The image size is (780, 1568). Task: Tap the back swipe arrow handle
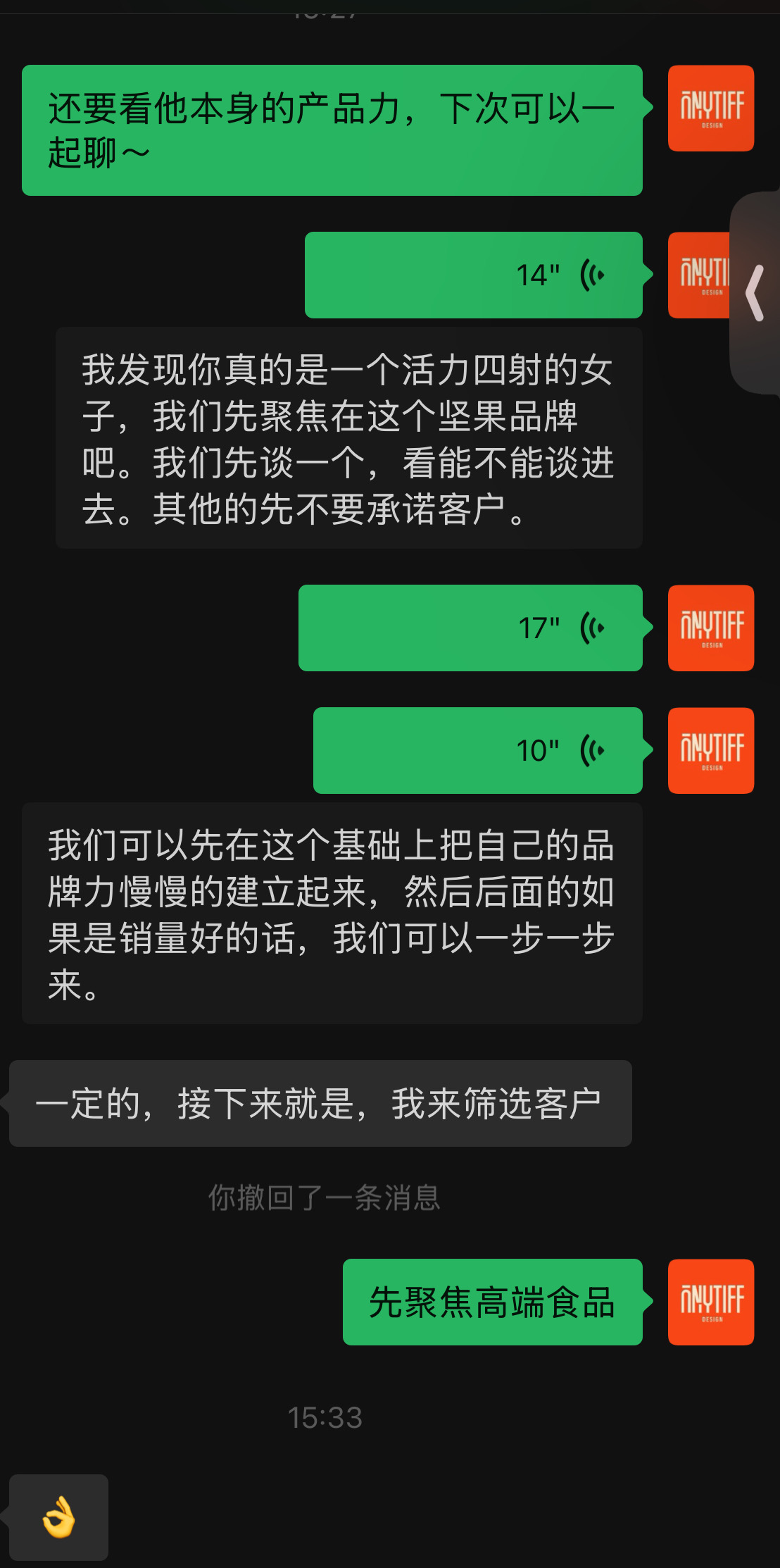click(755, 293)
